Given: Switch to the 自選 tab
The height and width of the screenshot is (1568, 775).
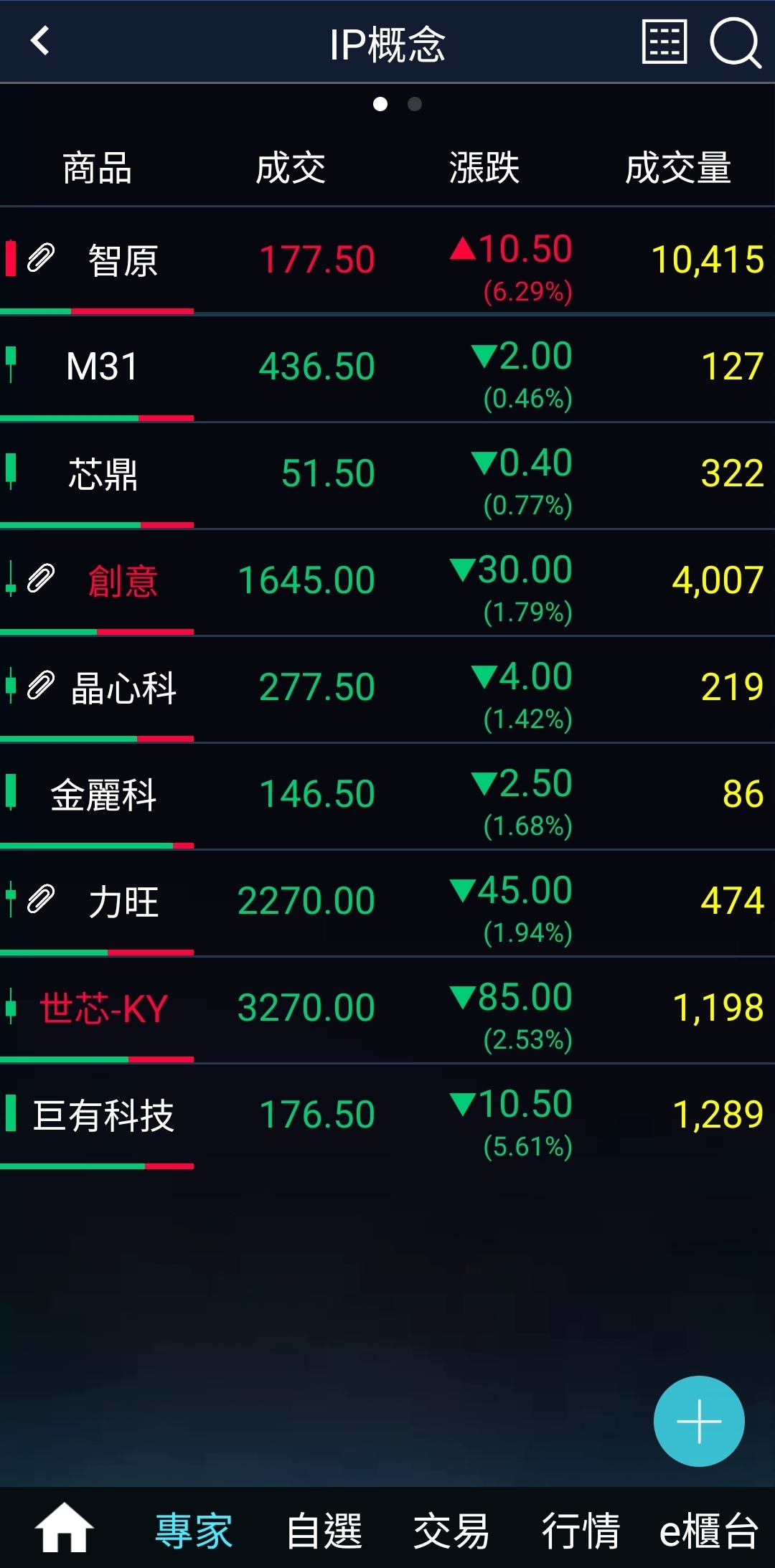Looking at the screenshot, I should pyautogui.click(x=324, y=1531).
